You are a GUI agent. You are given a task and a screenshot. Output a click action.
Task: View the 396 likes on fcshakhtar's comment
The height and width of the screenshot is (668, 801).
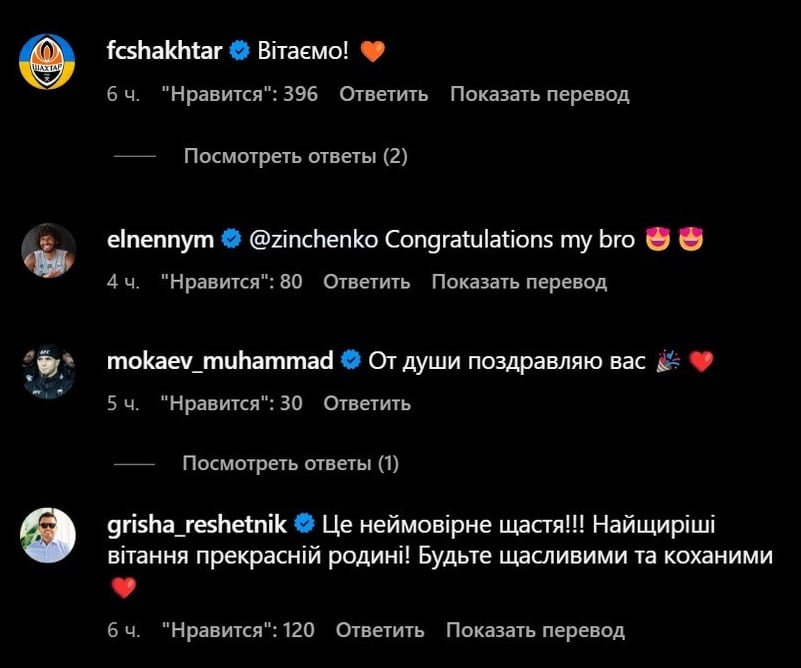click(x=239, y=95)
